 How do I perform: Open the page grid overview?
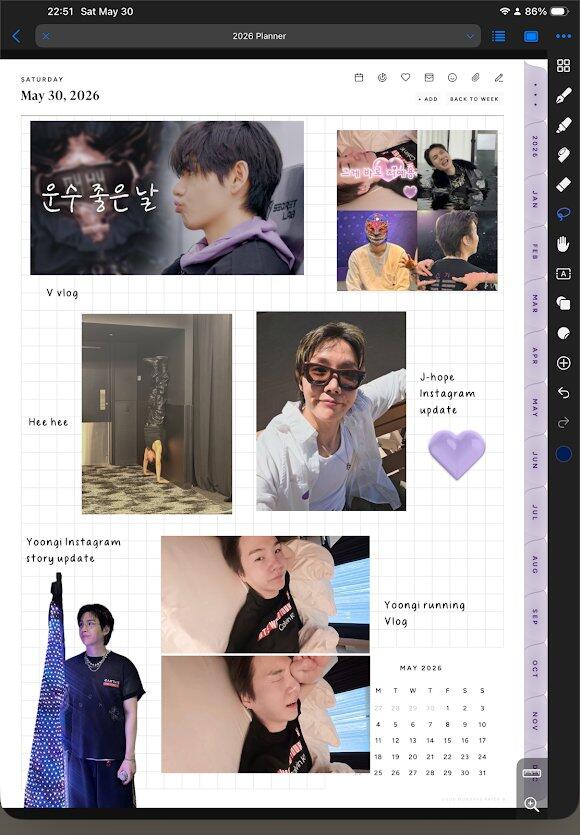(563, 66)
